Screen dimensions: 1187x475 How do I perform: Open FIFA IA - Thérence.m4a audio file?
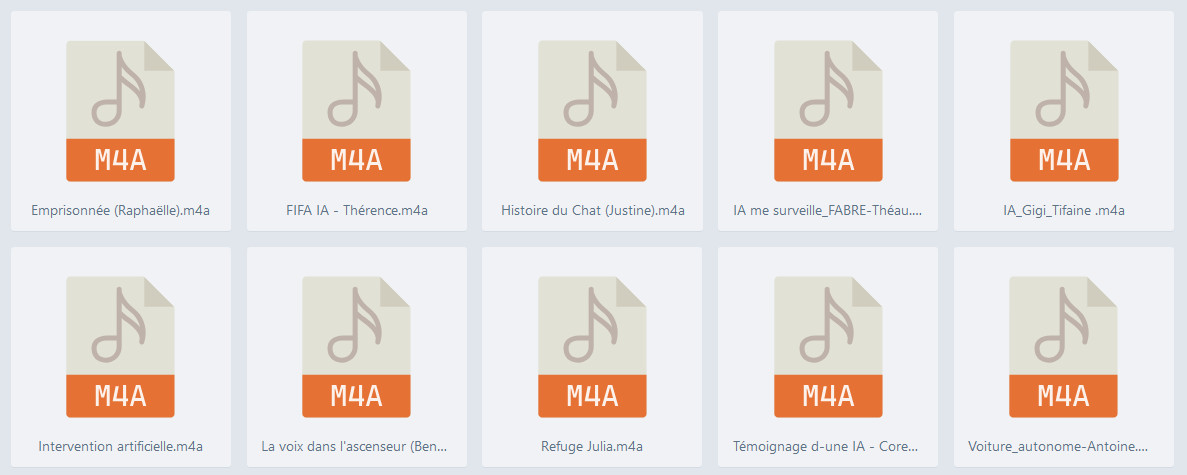(357, 121)
